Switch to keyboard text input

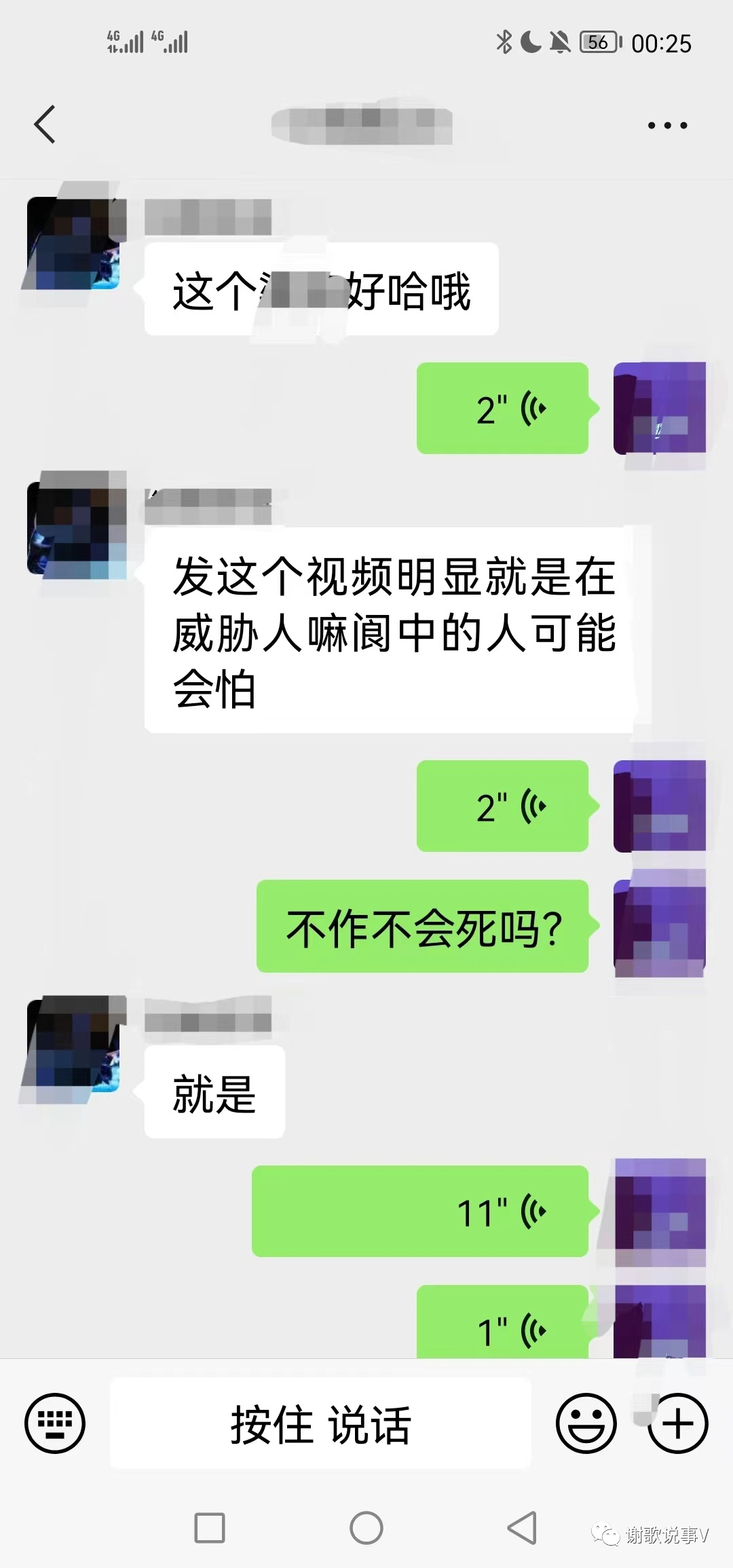click(55, 1423)
